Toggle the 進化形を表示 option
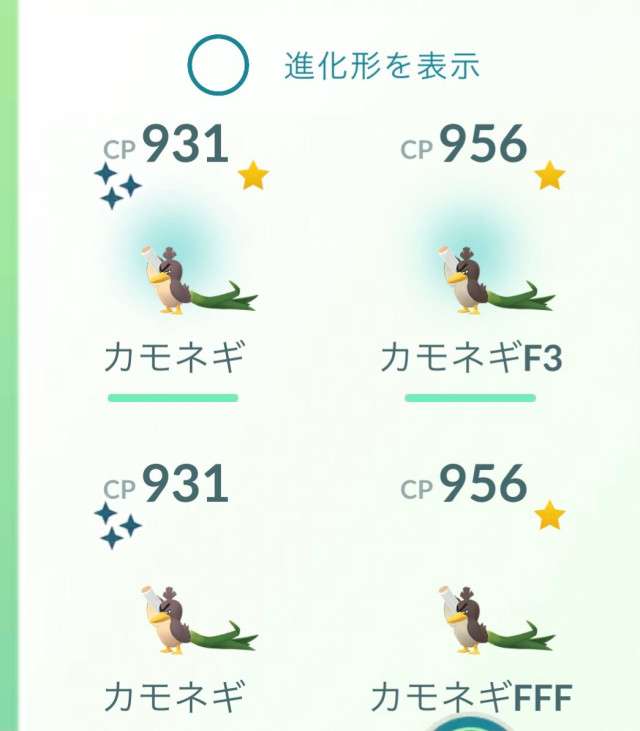The height and width of the screenshot is (731, 640). [x=217, y=66]
